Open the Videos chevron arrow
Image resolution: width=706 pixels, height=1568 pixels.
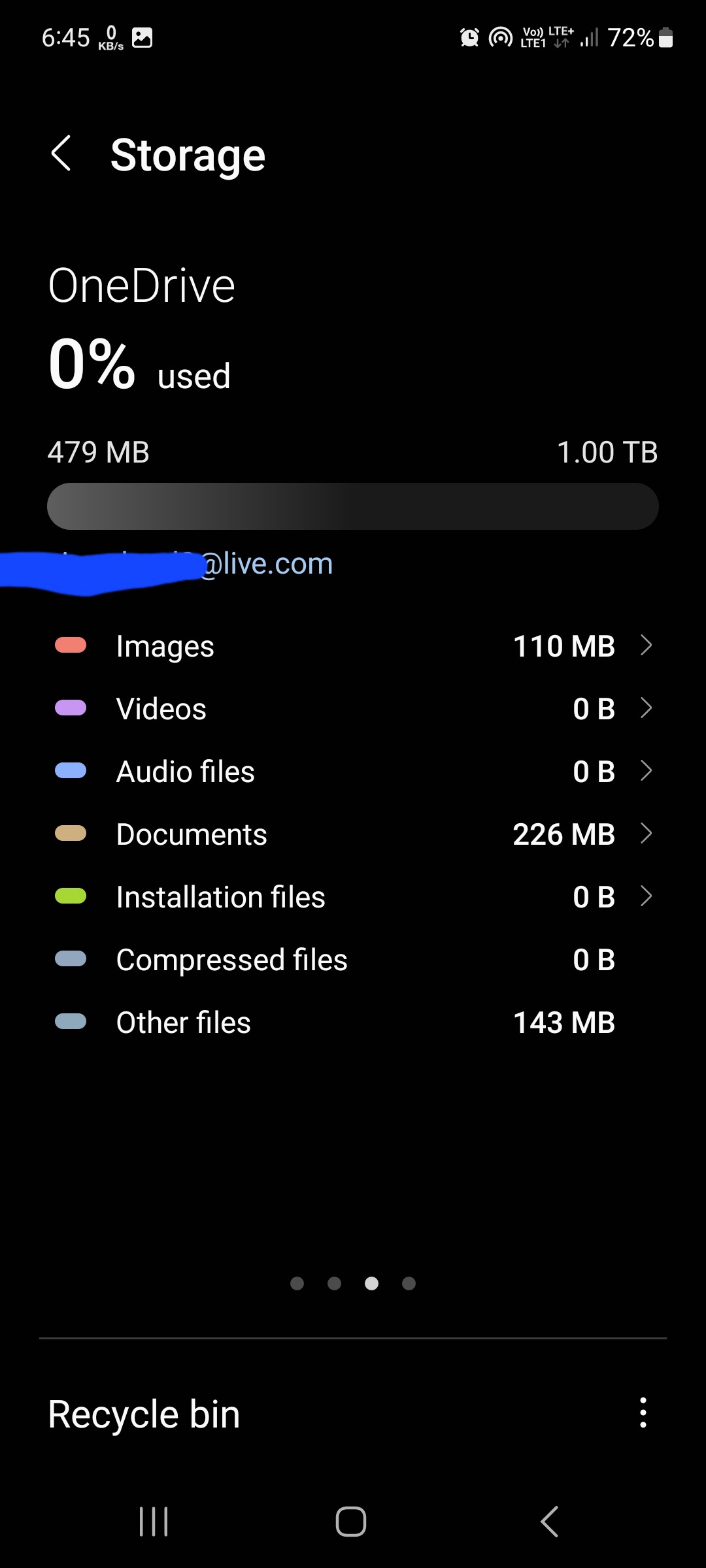pyautogui.click(x=646, y=708)
